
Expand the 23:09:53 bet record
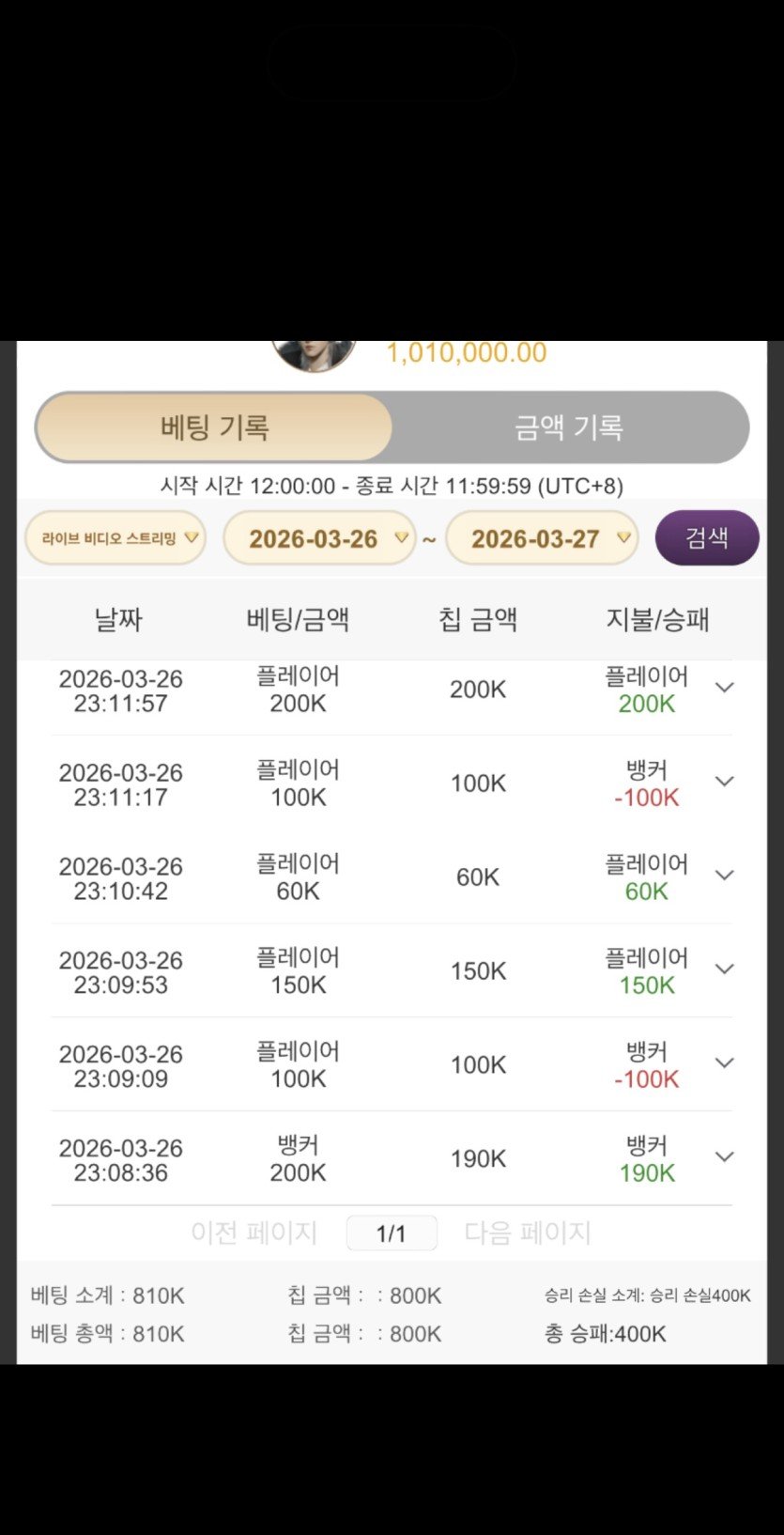tap(724, 969)
